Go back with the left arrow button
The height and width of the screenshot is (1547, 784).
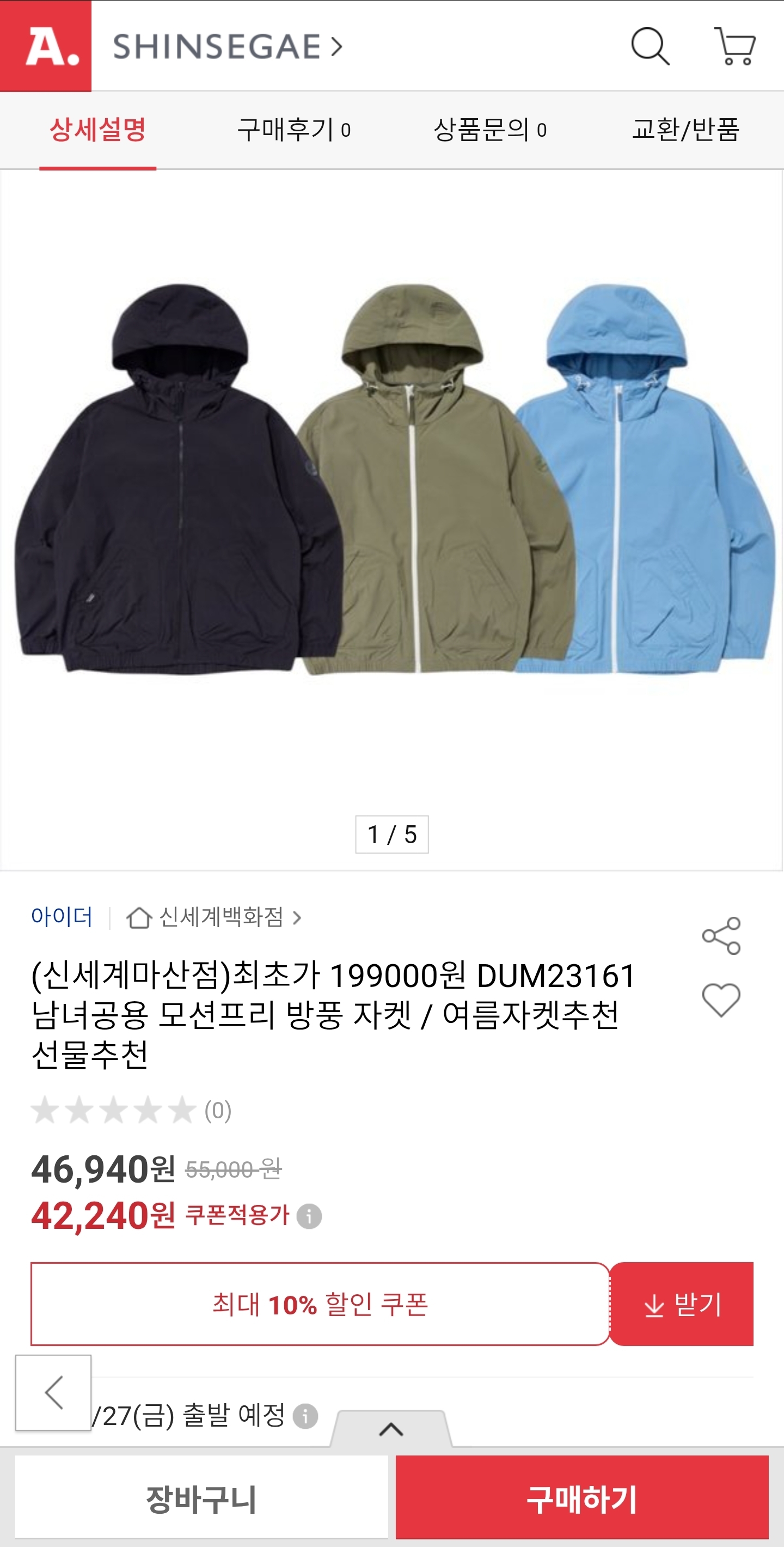click(x=53, y=1392)
